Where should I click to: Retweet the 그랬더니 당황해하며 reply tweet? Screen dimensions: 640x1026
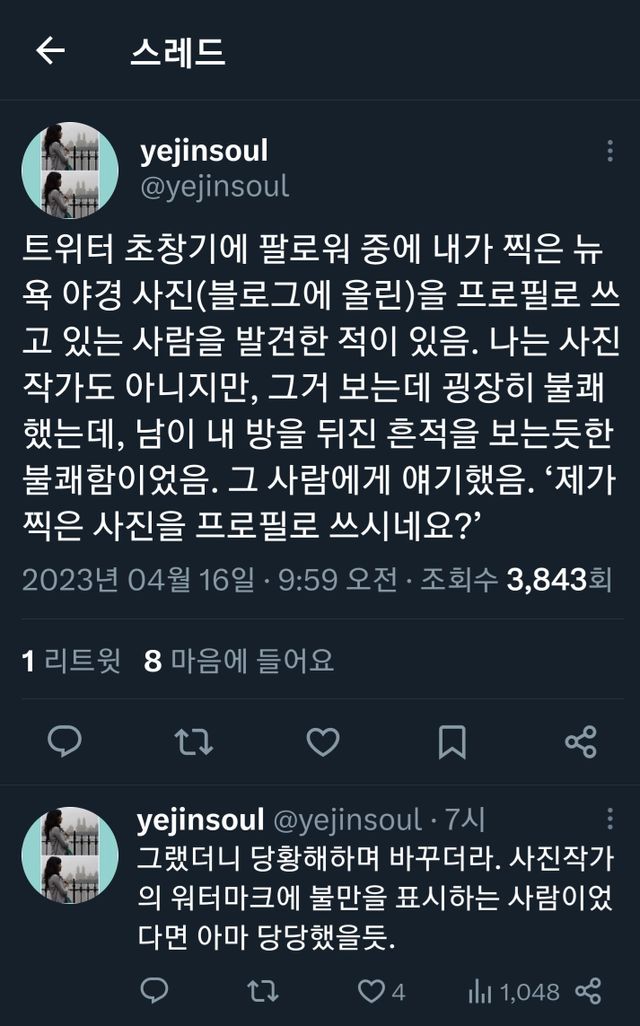[262, 991]
